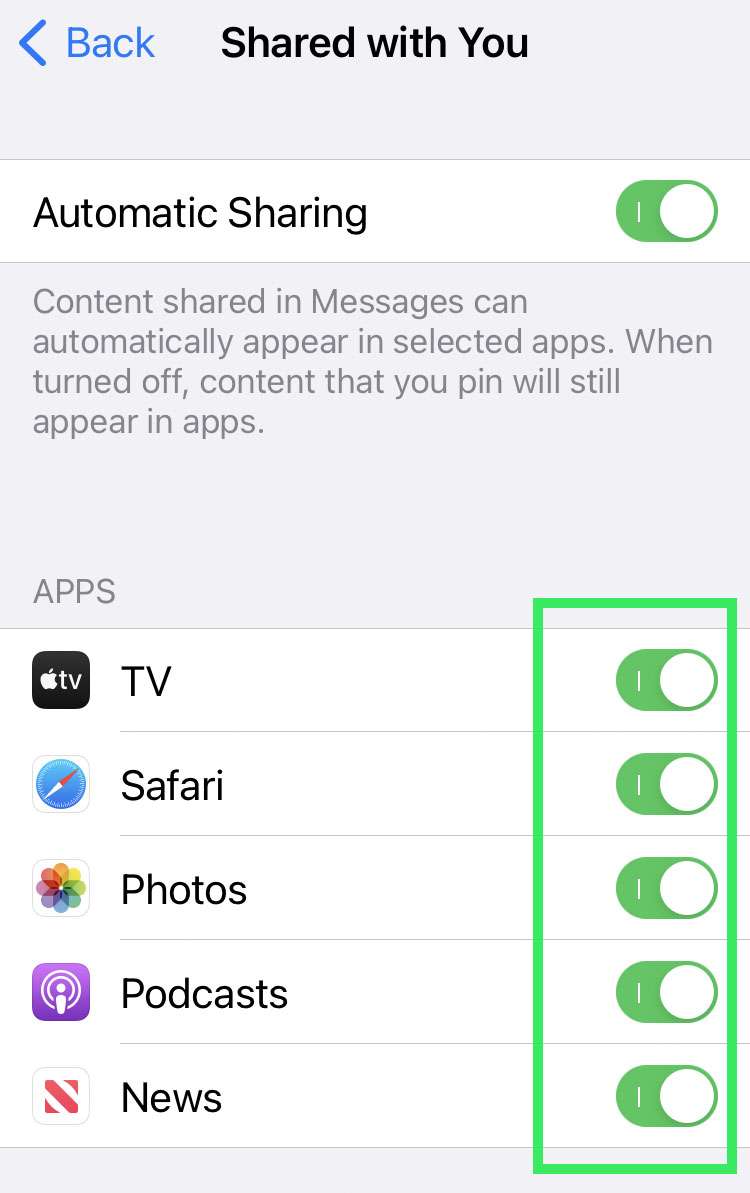Turn off Automatic Sharing

pos(666,211)
